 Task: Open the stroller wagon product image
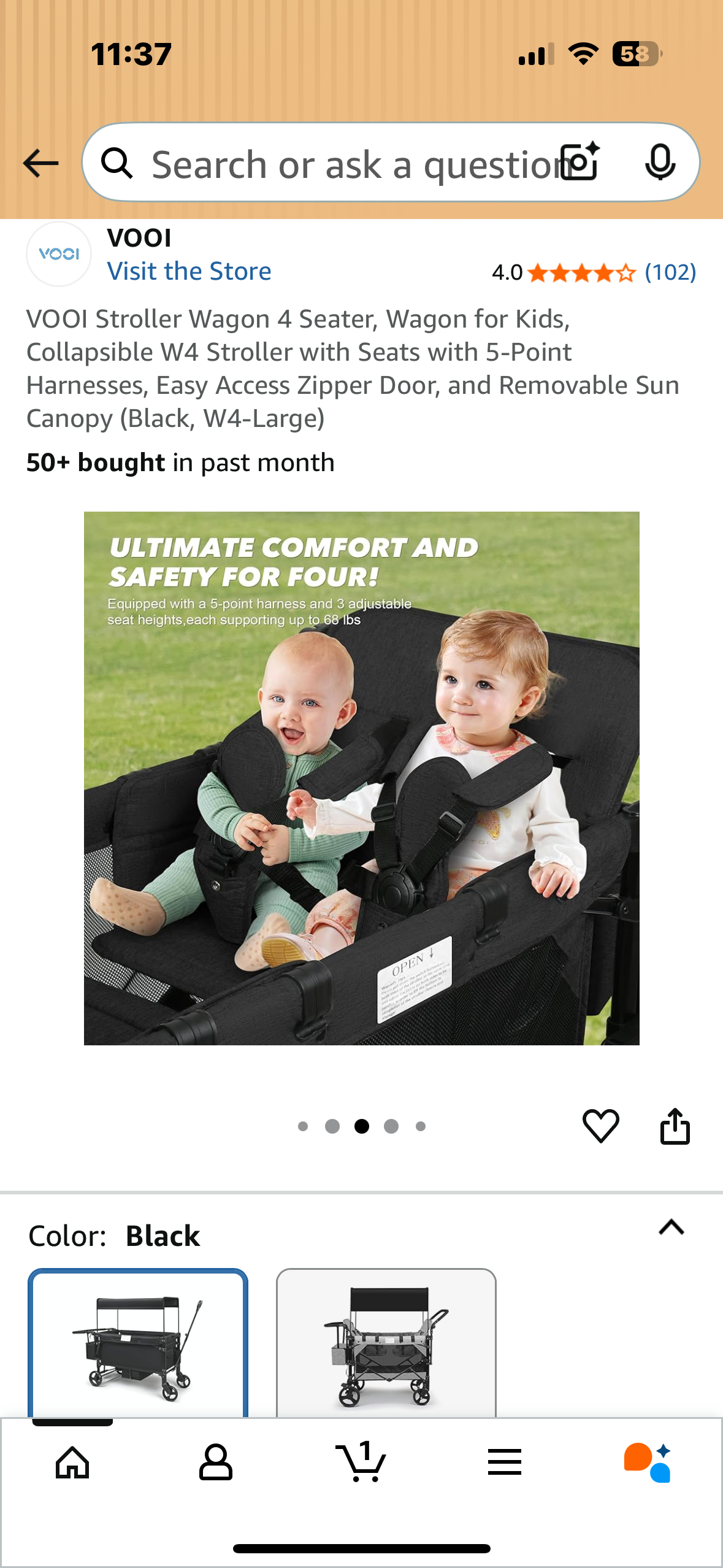point(362,778)
